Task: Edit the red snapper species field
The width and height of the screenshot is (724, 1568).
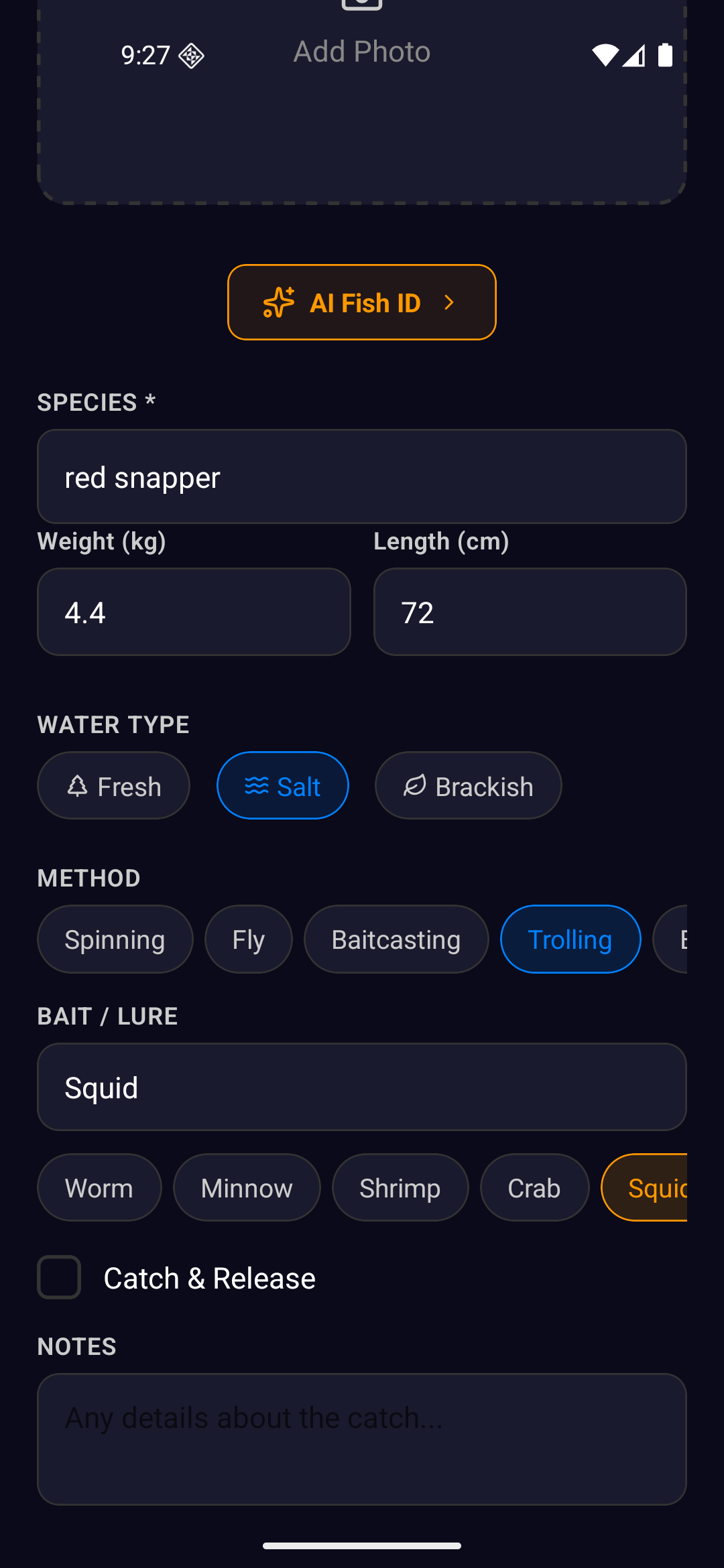Action: pos(361,476)
